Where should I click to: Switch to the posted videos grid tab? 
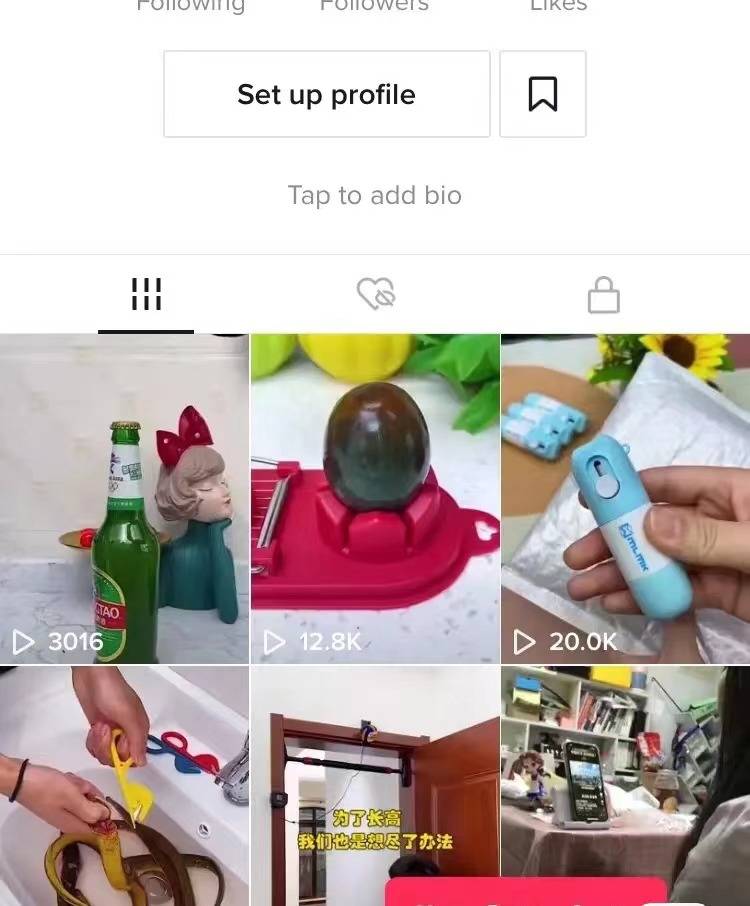point(146,295)
